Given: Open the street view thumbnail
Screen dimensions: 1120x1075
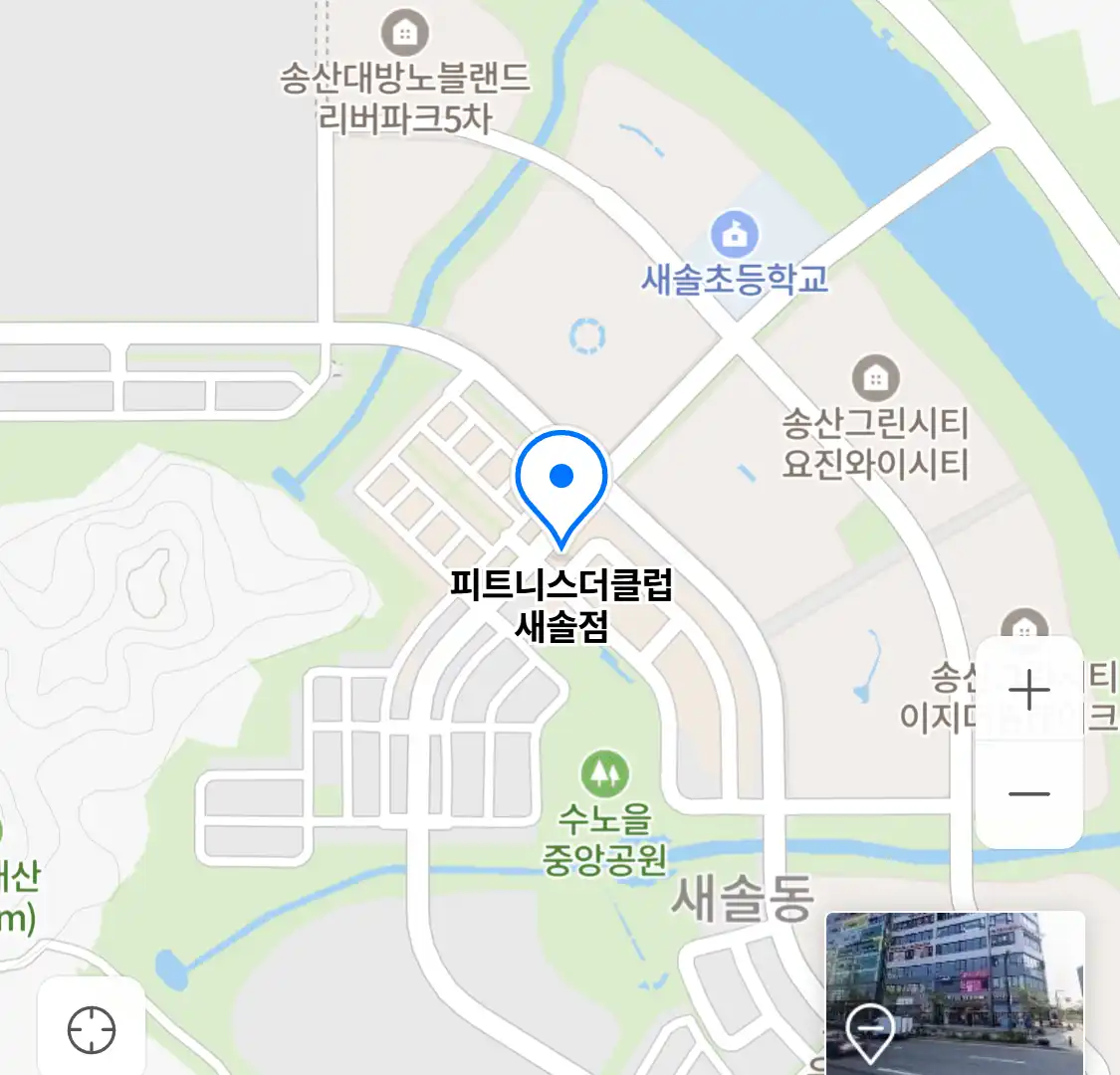Looking at the screenshot, I should [x=954, y=991].
